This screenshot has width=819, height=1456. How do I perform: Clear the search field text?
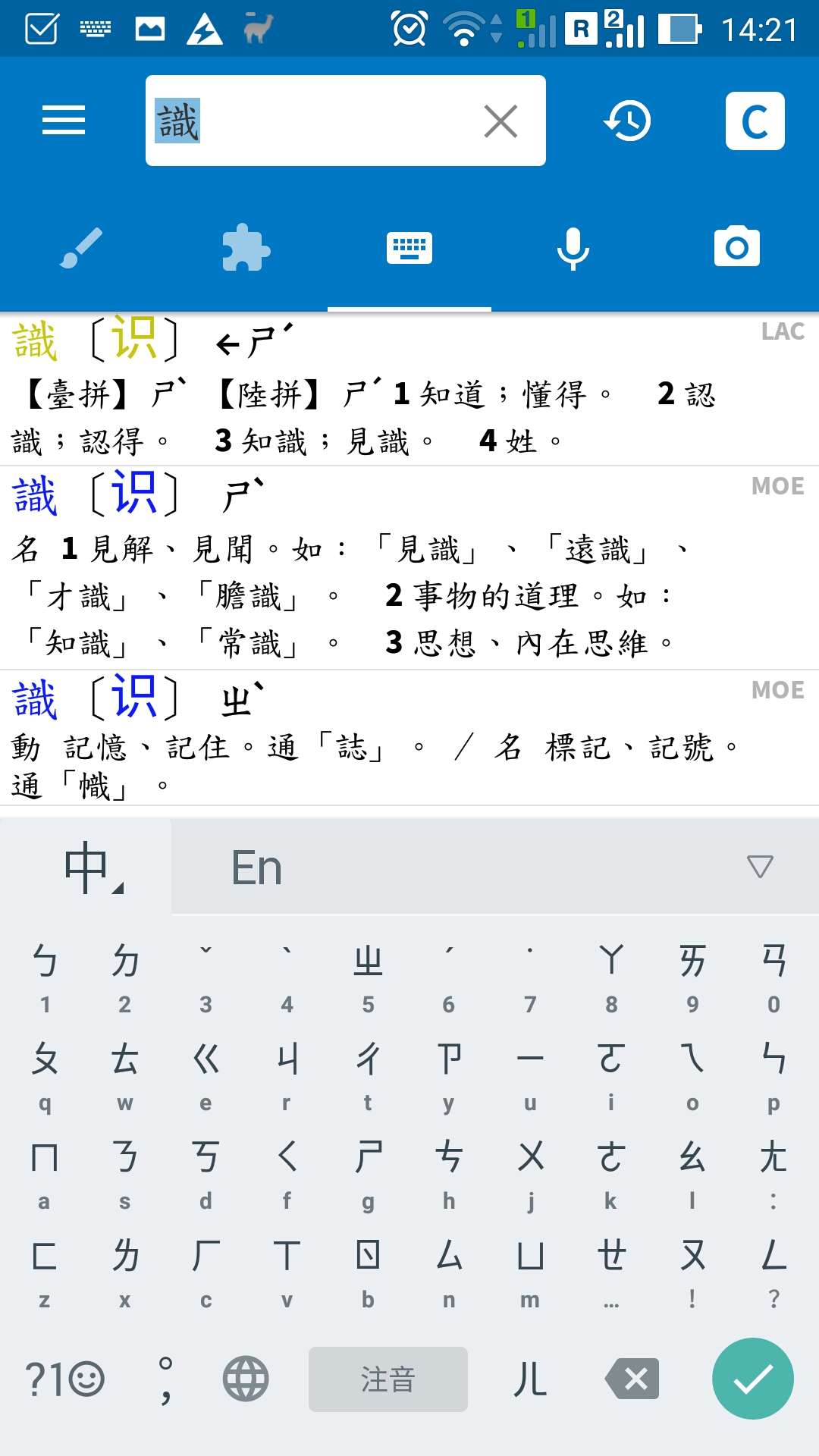pos(500,121)
